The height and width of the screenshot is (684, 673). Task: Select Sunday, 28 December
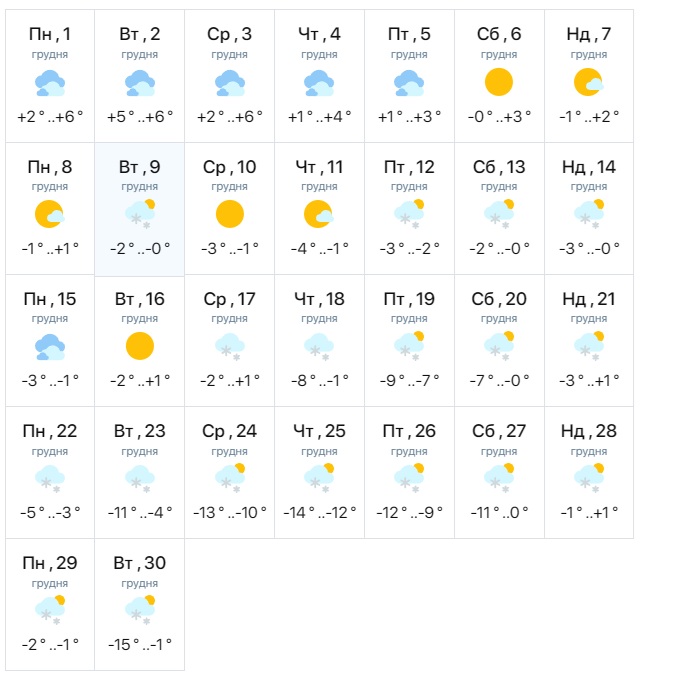589,472
